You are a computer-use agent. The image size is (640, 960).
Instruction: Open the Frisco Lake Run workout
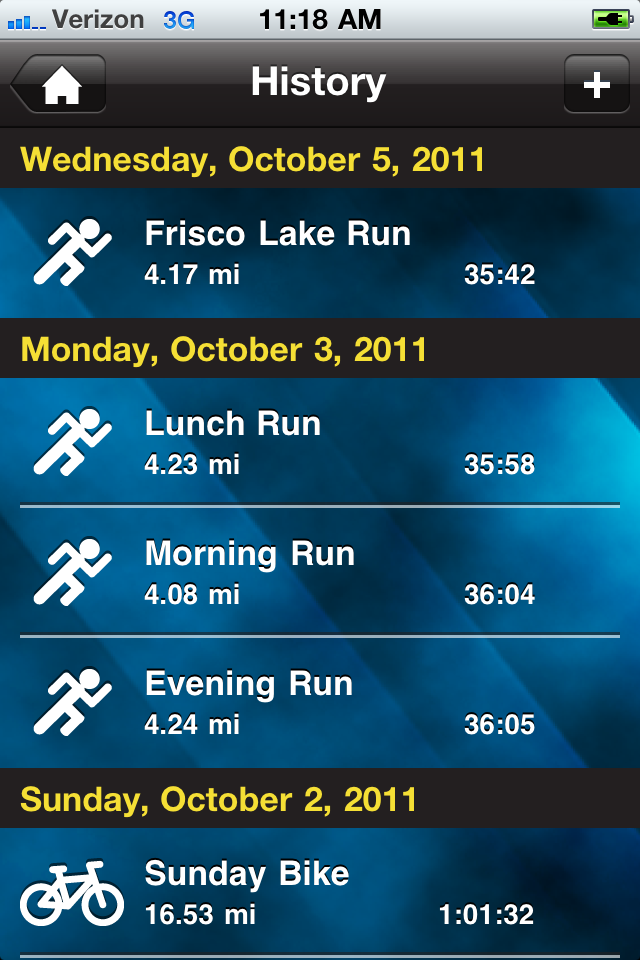(x=320, y=252)
